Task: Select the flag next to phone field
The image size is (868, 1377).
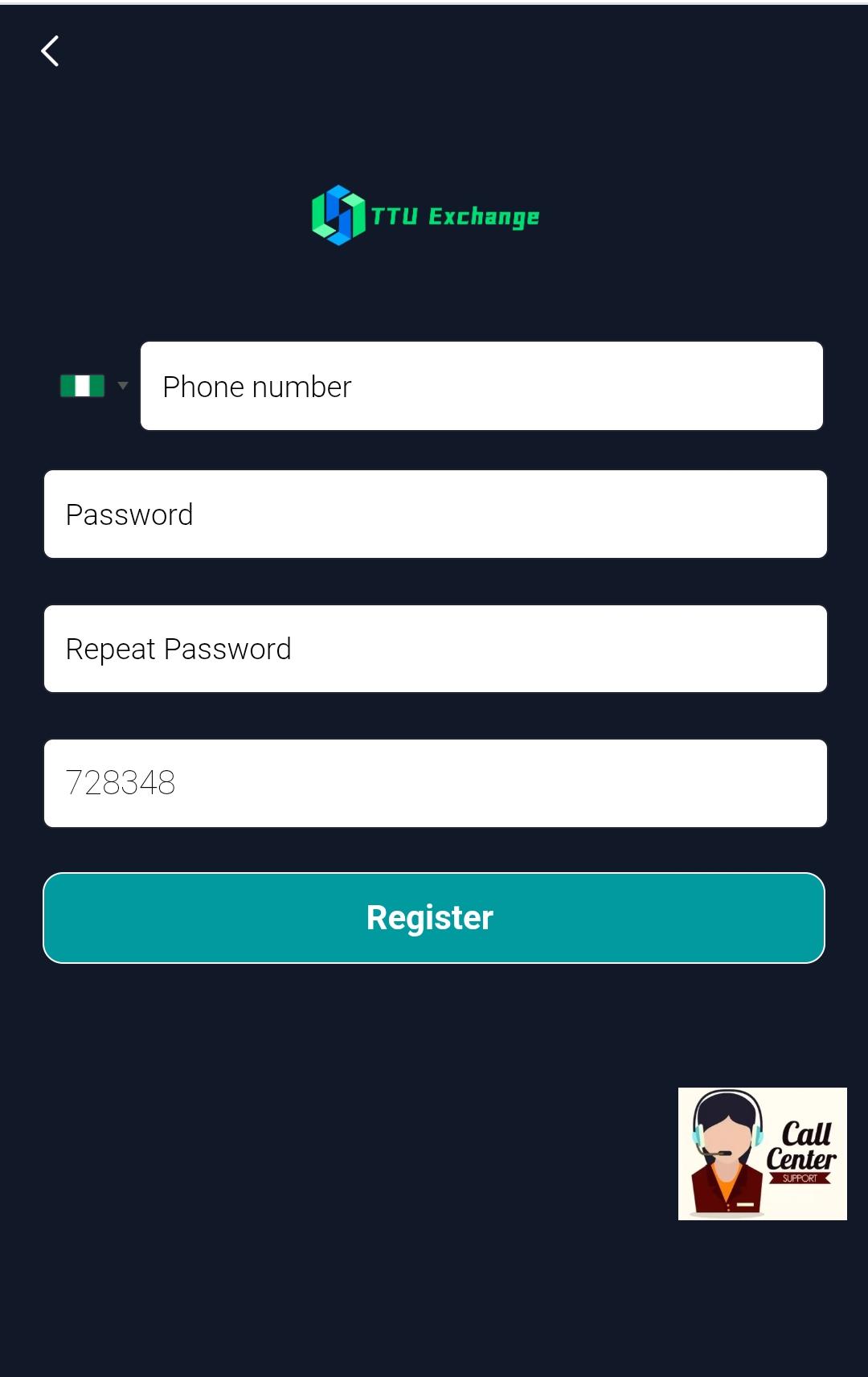Action: pos(83,386)
